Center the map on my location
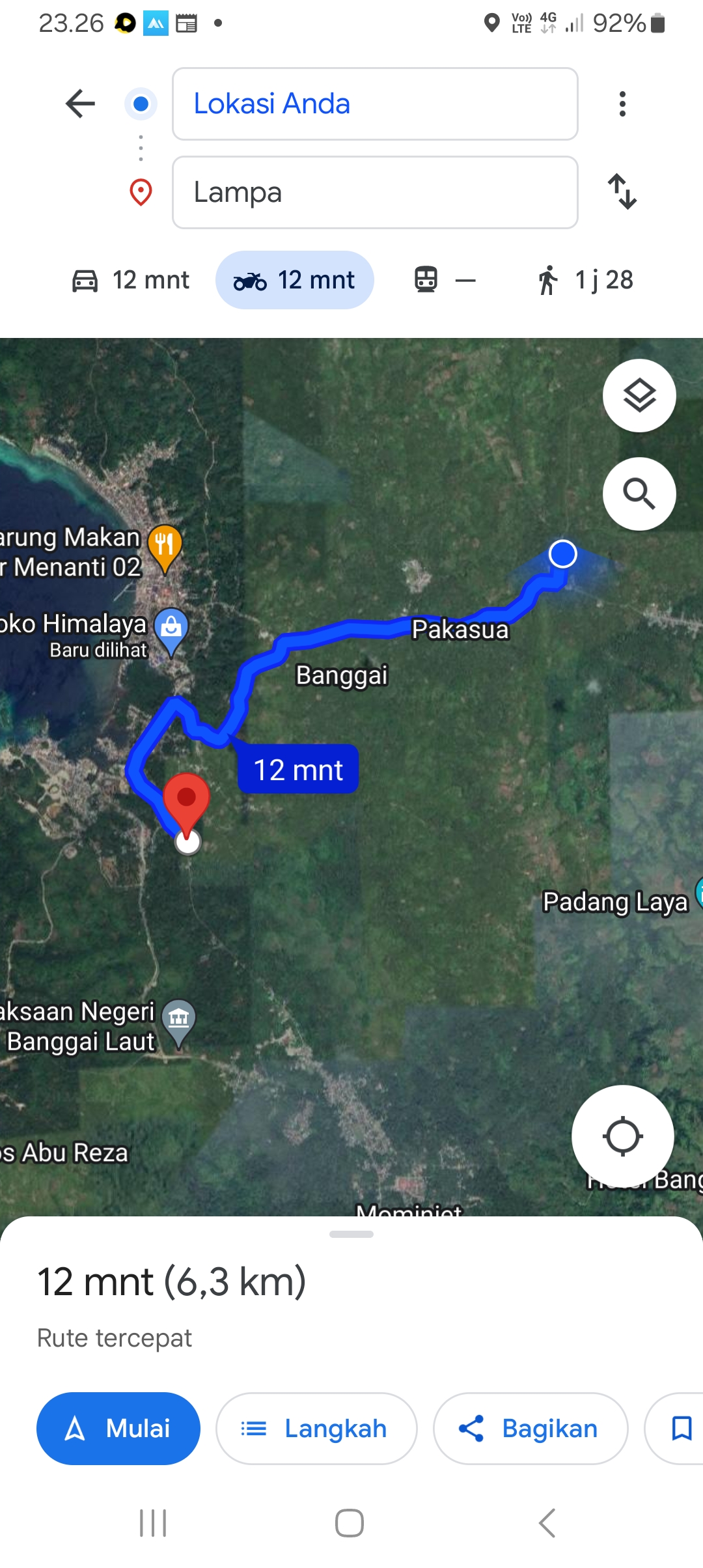The image size is (703, 1568). (x=623, y=1136)
